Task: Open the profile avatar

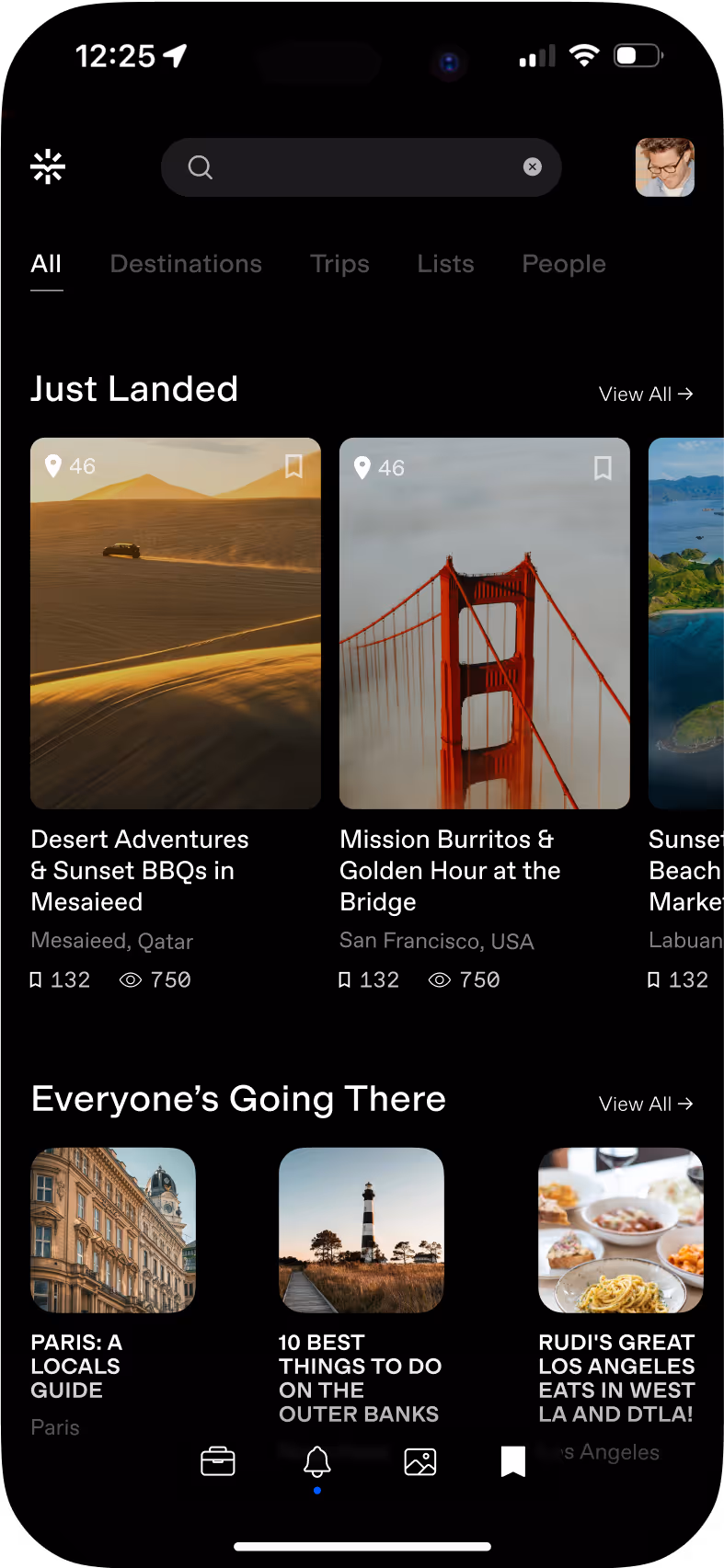Action: click(x=665, y=167)
